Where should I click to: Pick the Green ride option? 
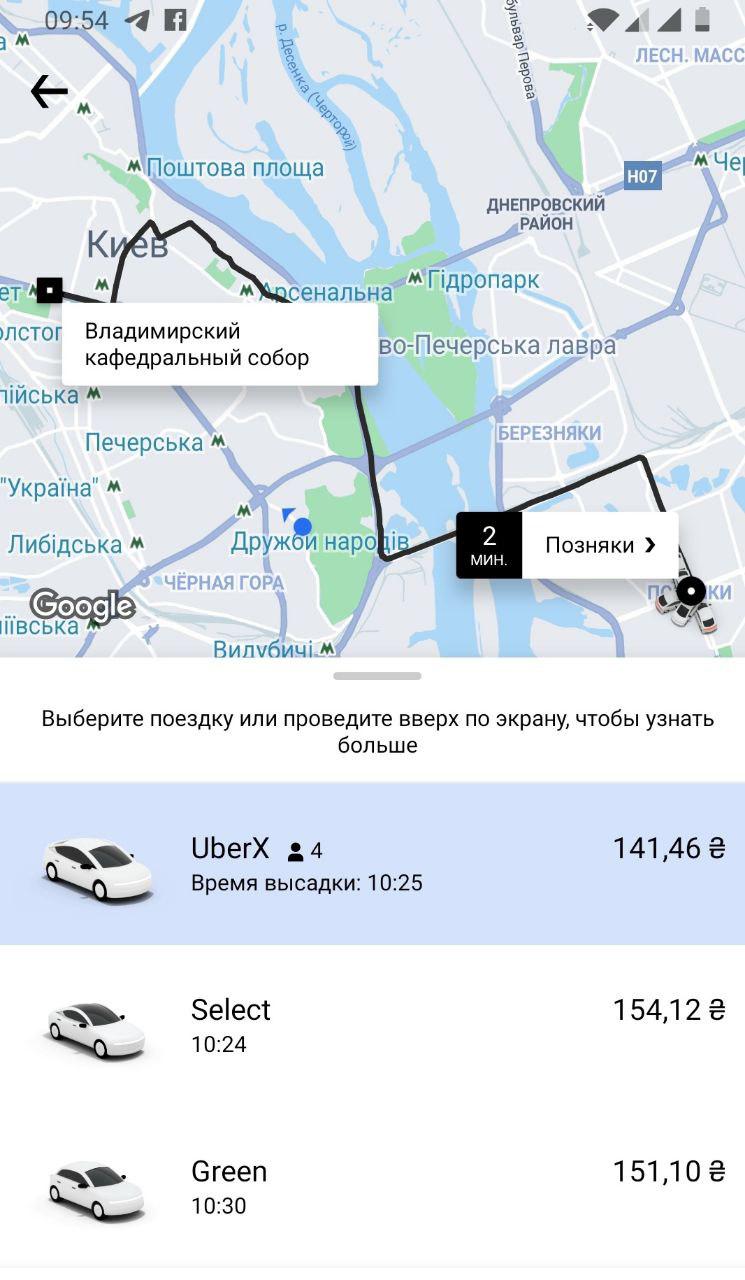click(372, 1187)
